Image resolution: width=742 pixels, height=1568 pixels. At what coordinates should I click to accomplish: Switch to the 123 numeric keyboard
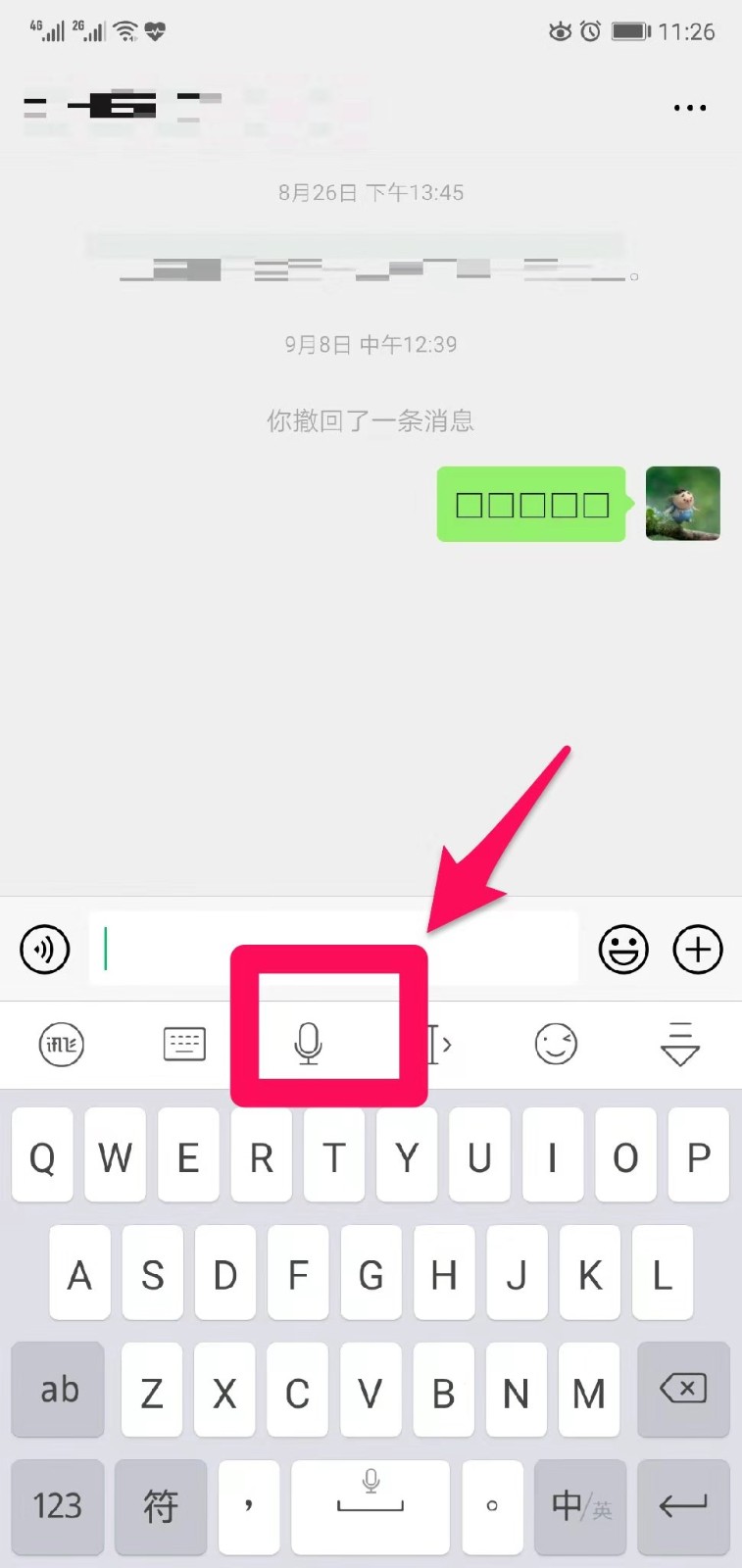(57, 1506)
